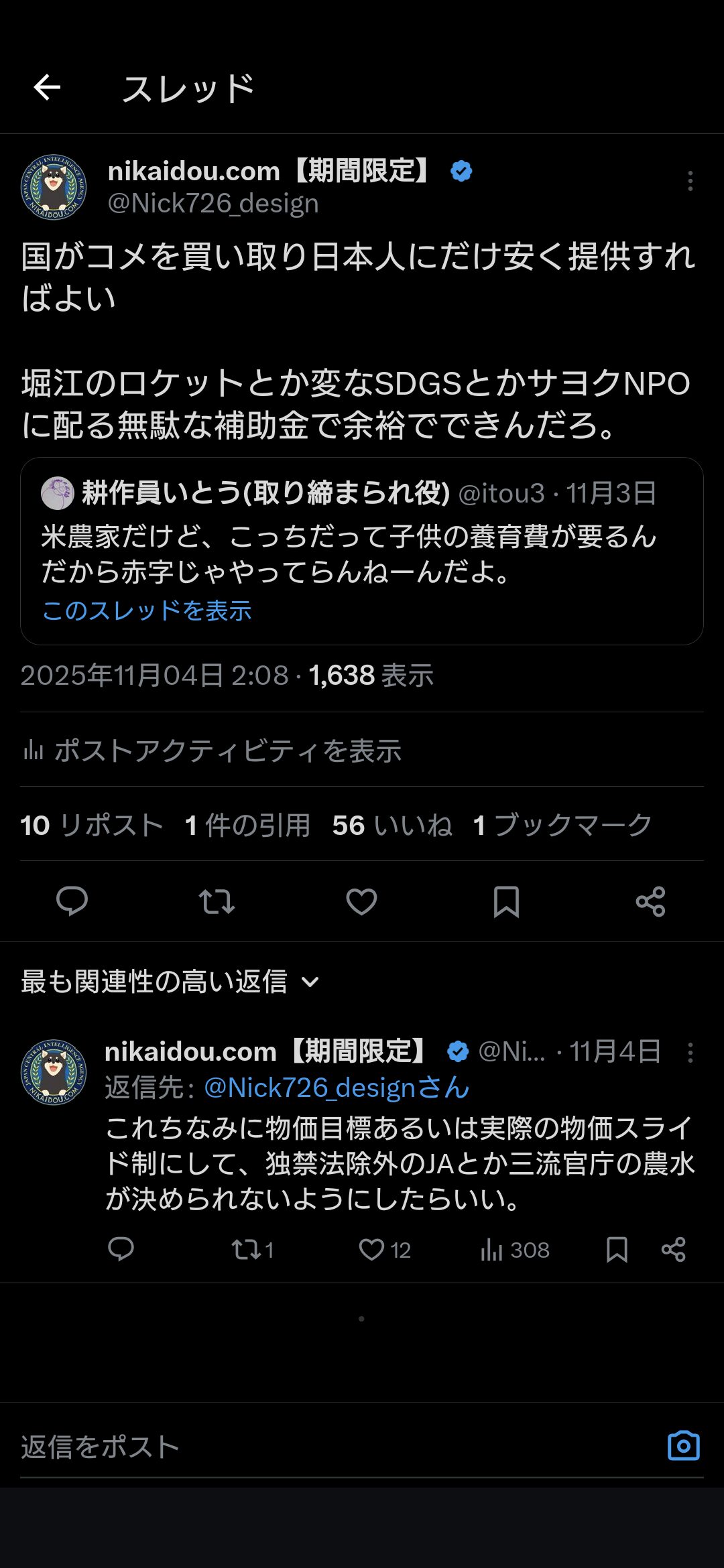Focus the 返信をポスト field
The height and width of the screenshot is (1568, 724).
(x=322, y=1447)
